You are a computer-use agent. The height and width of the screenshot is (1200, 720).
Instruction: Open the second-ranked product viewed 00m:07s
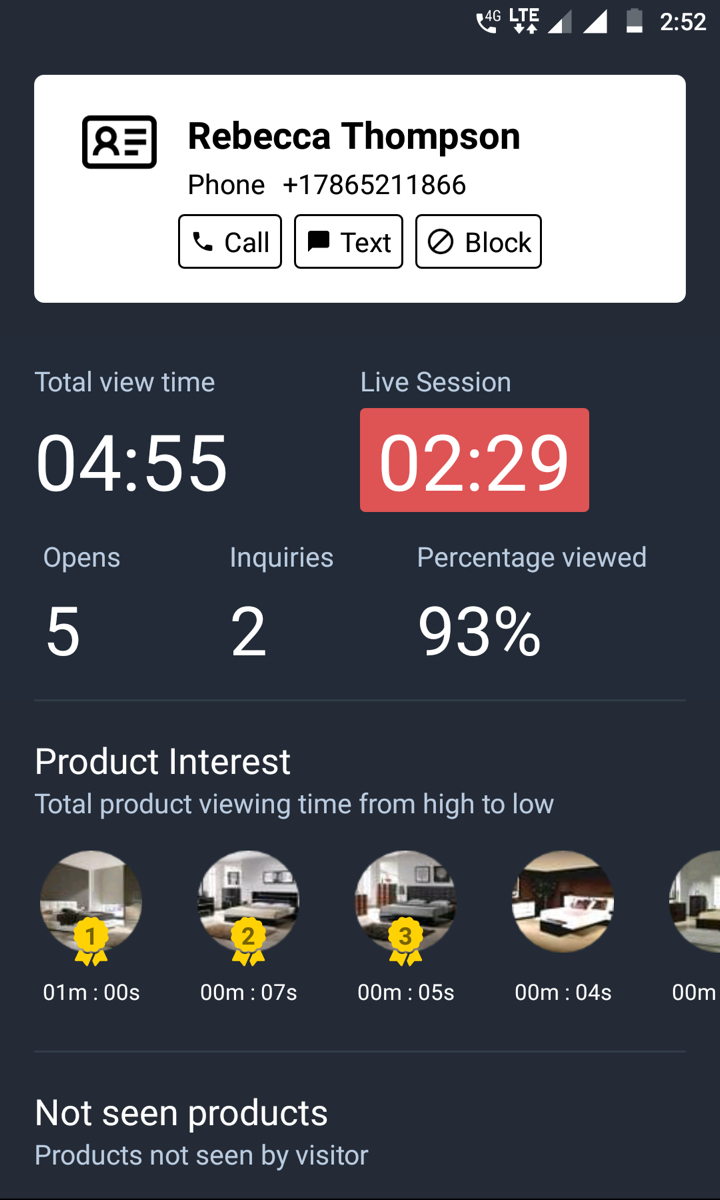248,902
